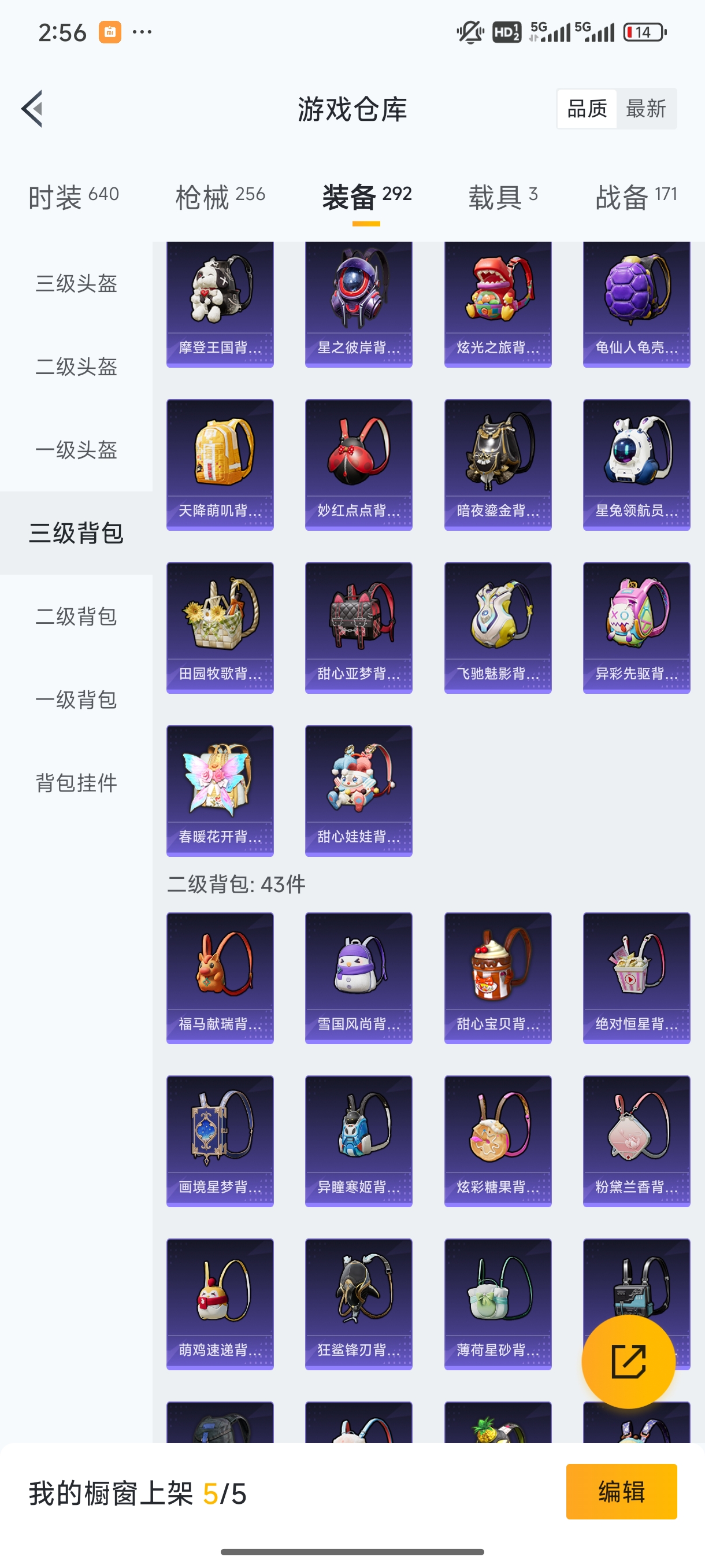Screen dimensions: 705x1568
Task: Select the 摩登王国背包 item icon
Action: tap(220, 298)
